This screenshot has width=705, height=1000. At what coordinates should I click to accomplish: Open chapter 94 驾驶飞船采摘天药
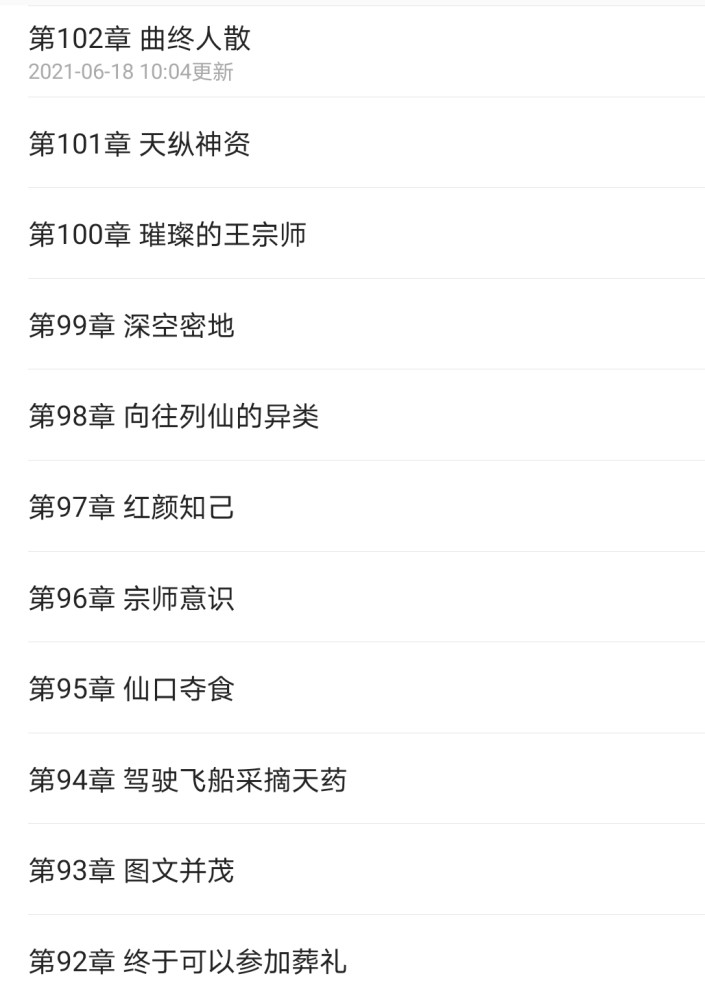[188, 781]
